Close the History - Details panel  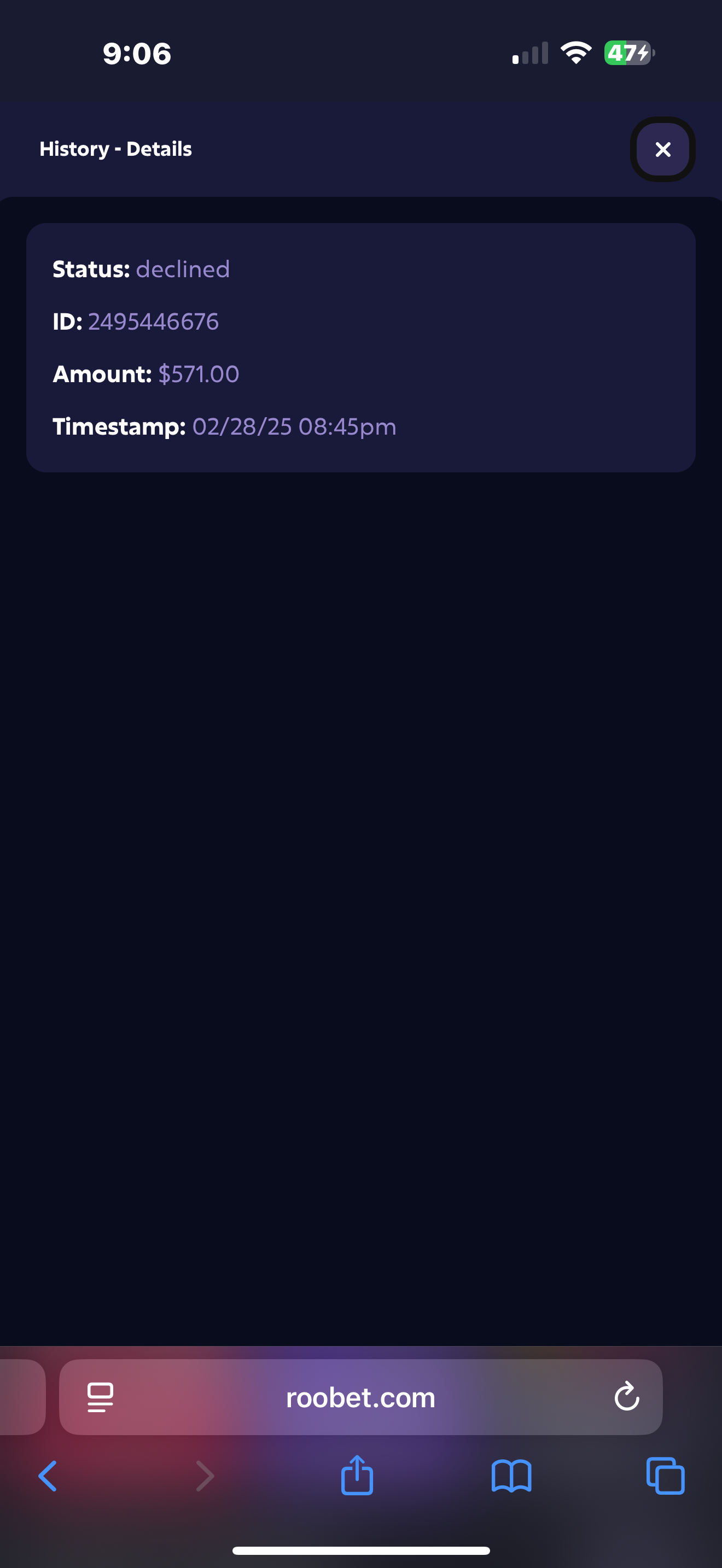point(662,149)
